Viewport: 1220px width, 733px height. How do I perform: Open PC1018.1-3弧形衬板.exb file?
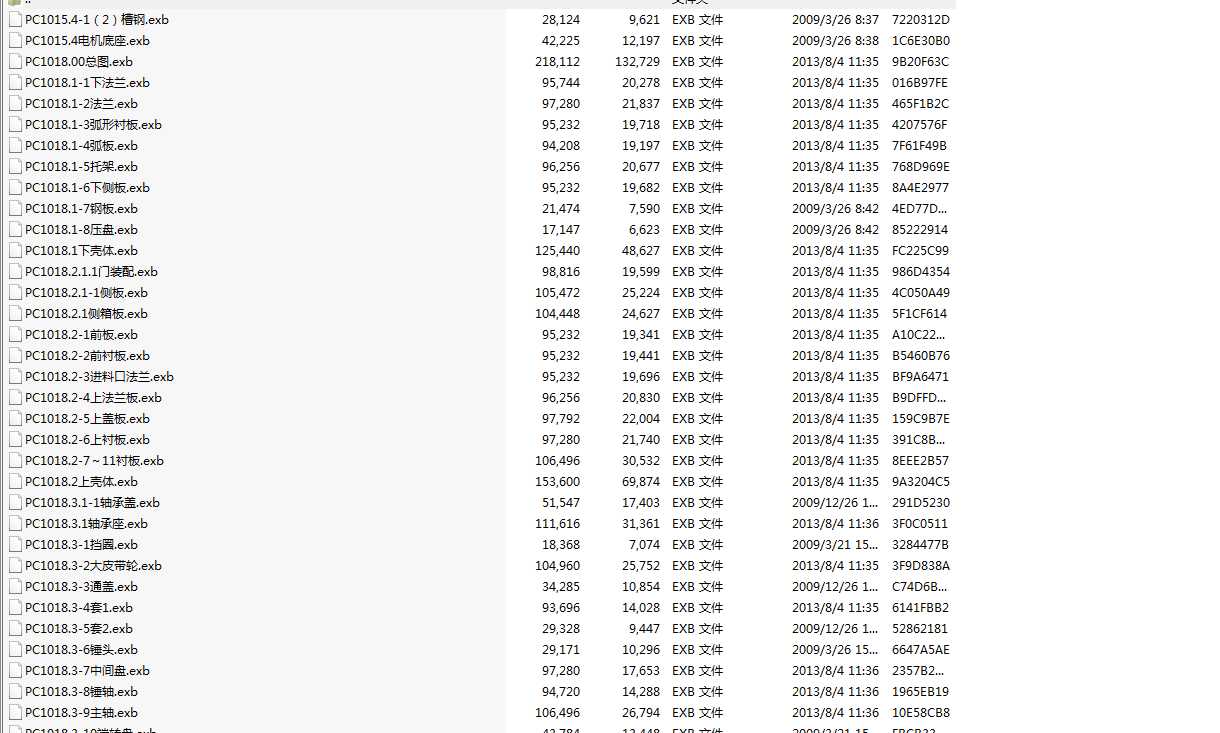click(93, 125)
